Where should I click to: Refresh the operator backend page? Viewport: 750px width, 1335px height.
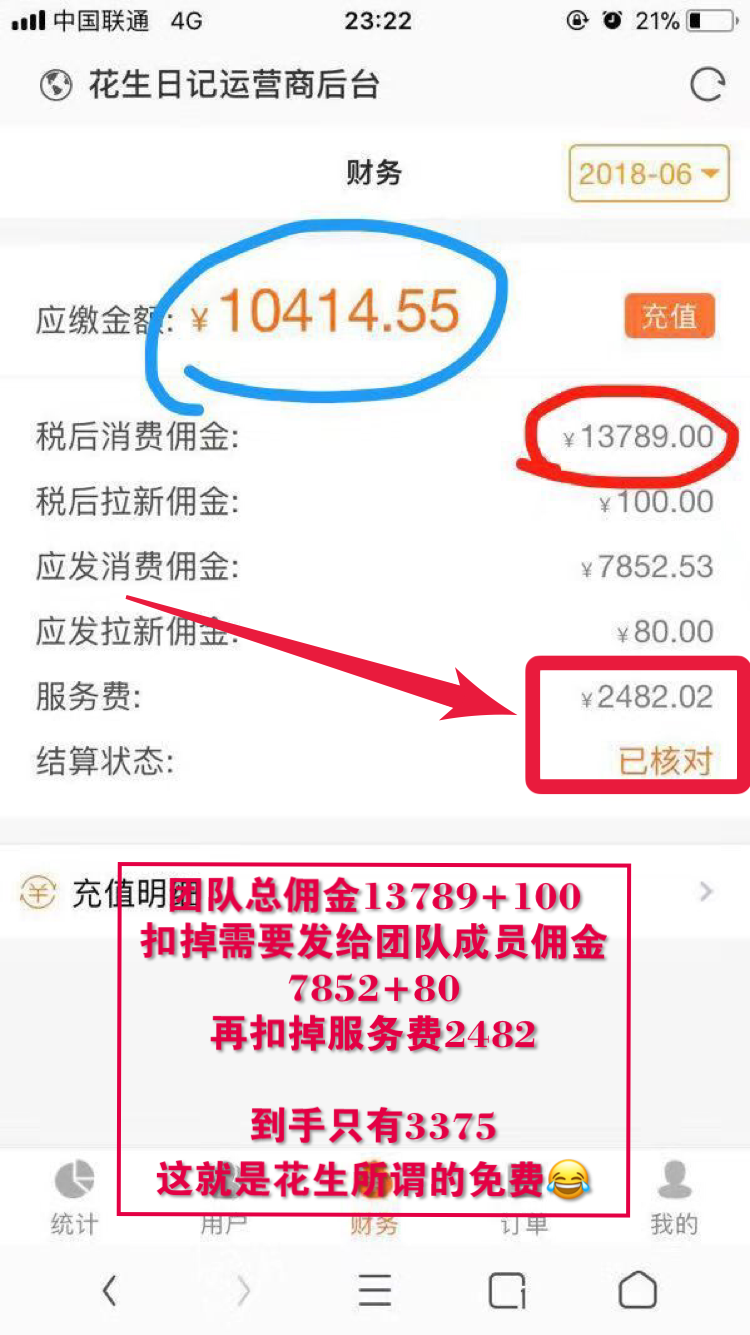pyautogui.click(x=707, y=85)
